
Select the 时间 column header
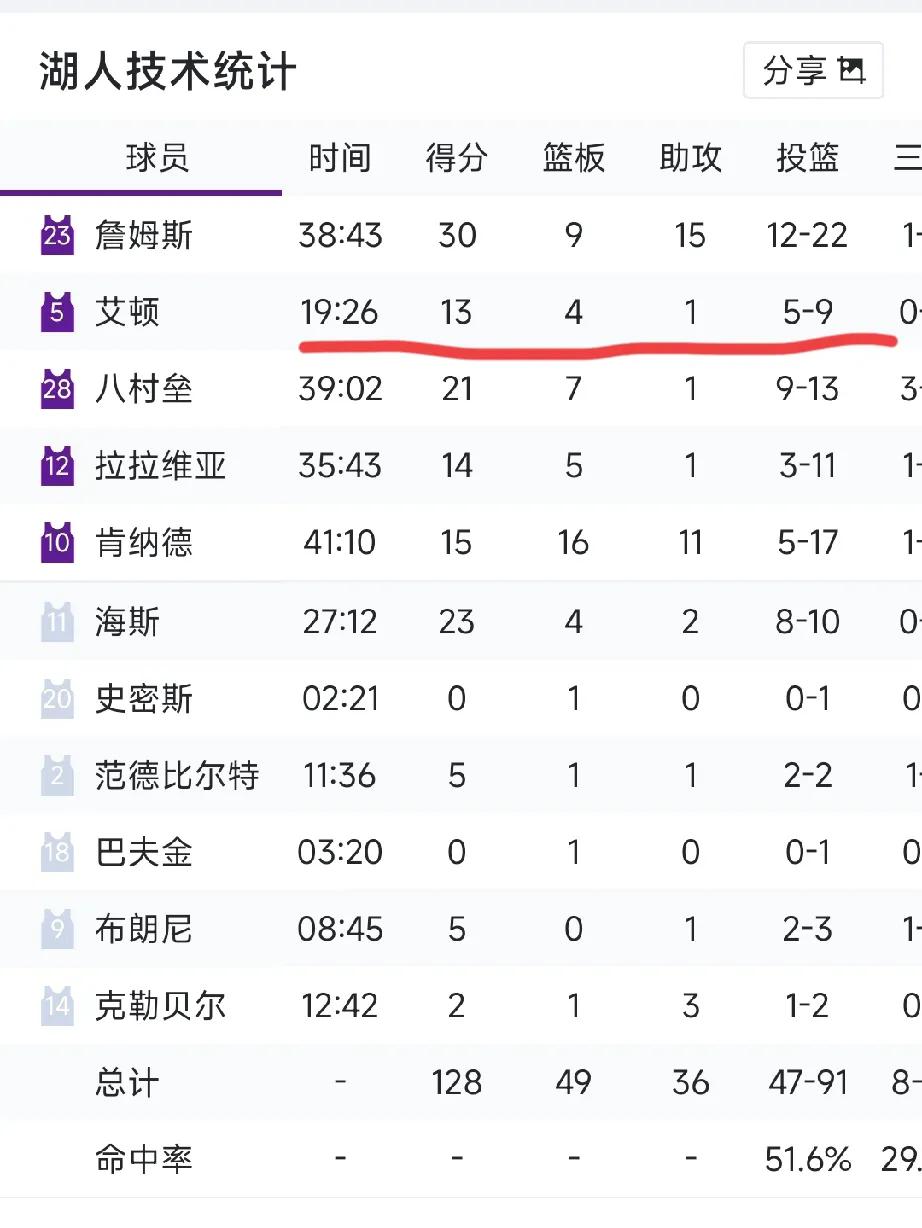(x=340, y=158)
